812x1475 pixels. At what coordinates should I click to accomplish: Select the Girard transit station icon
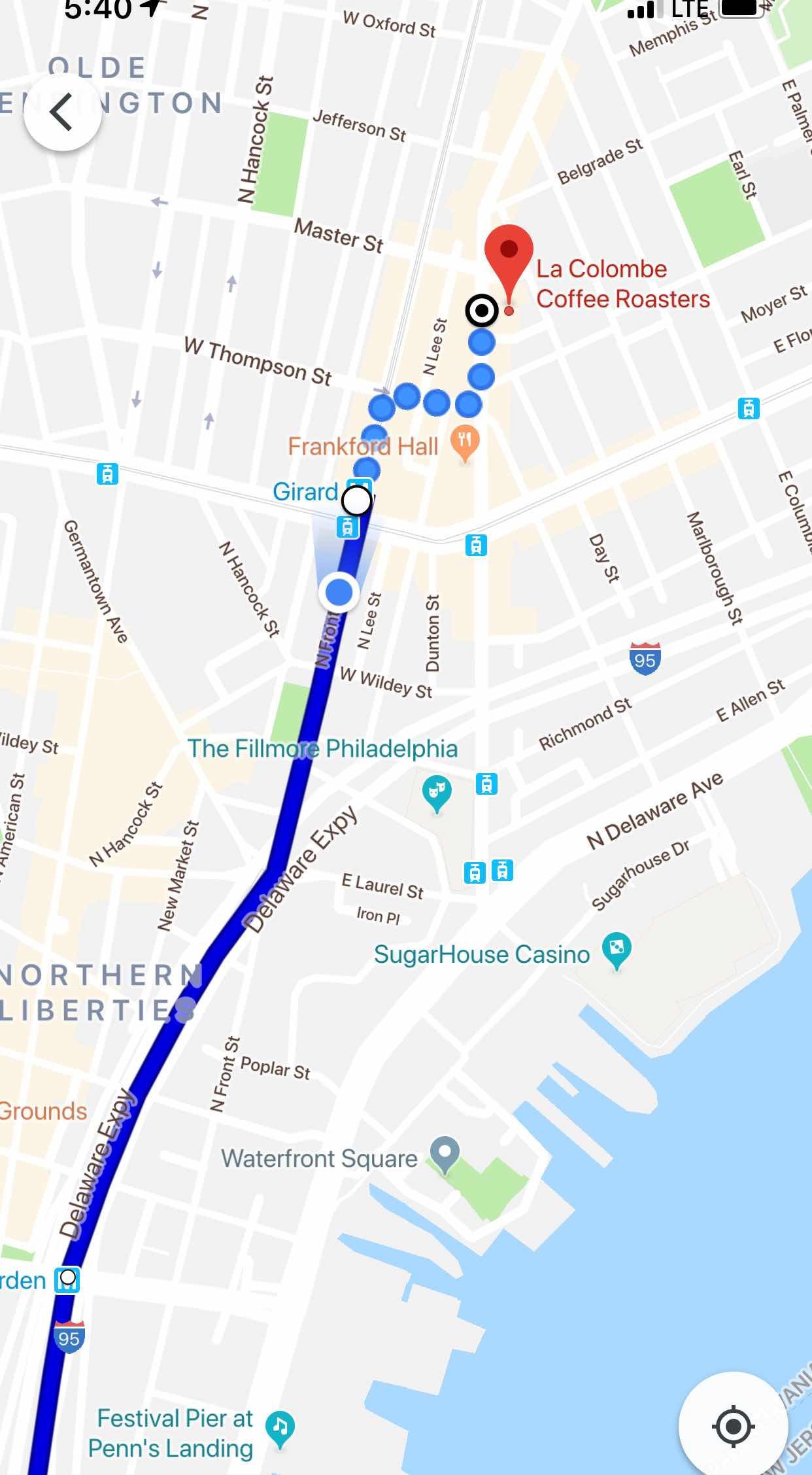tap(359, 488)
